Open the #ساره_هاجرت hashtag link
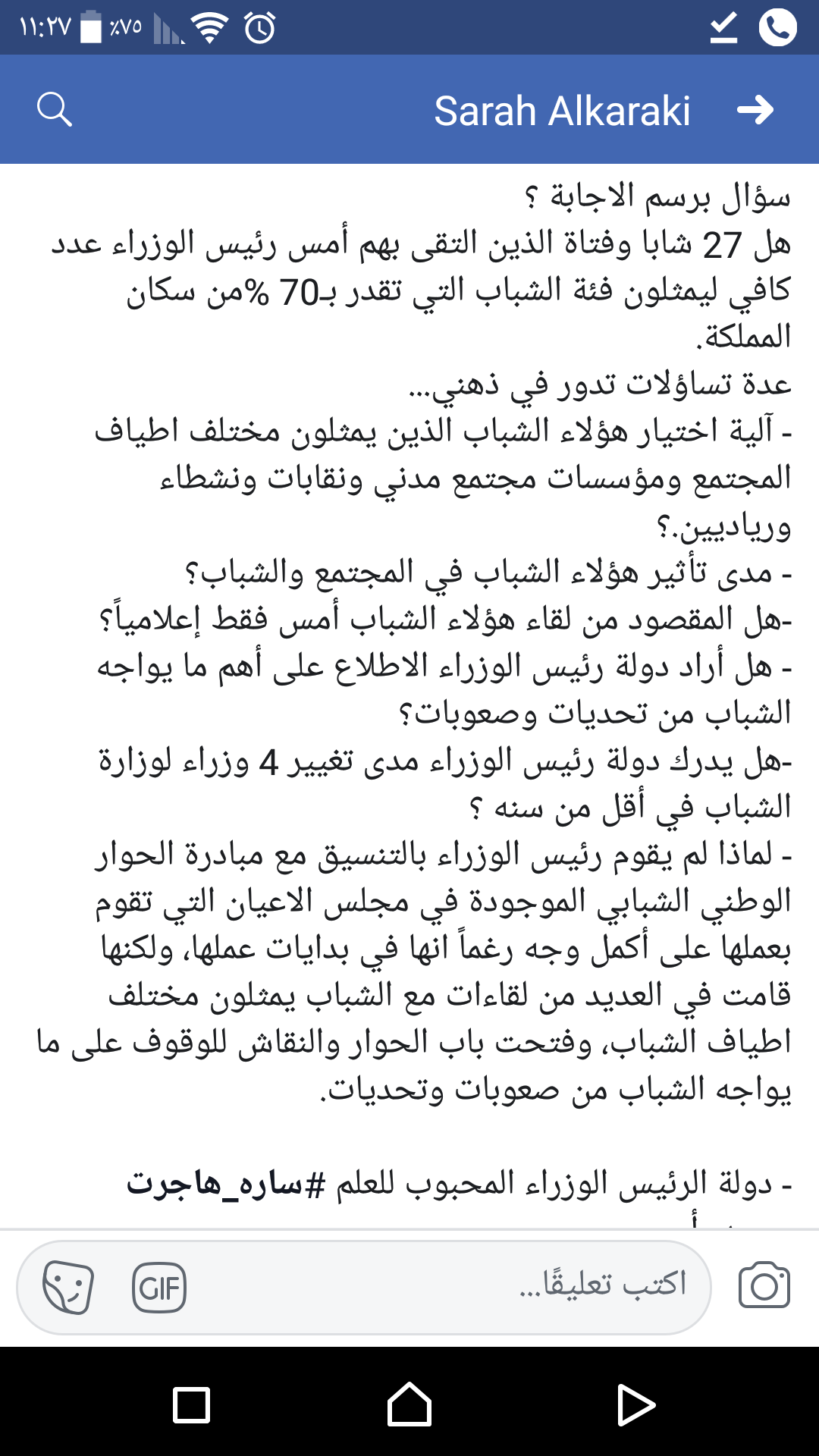 [x=225, y=1184]
